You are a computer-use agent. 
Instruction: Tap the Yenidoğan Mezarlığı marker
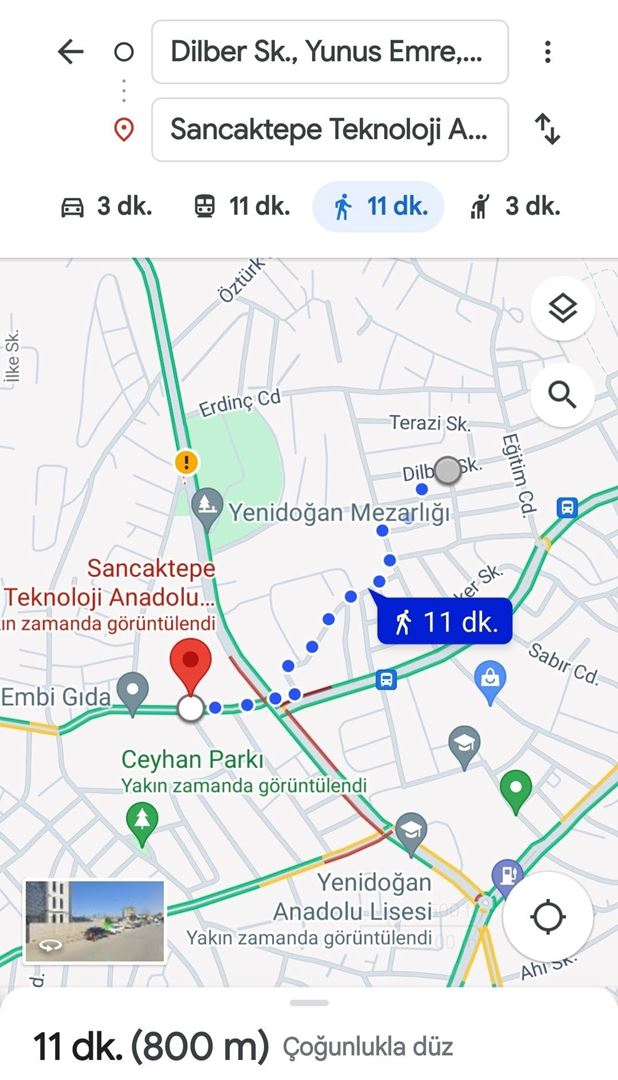point(207,510)
